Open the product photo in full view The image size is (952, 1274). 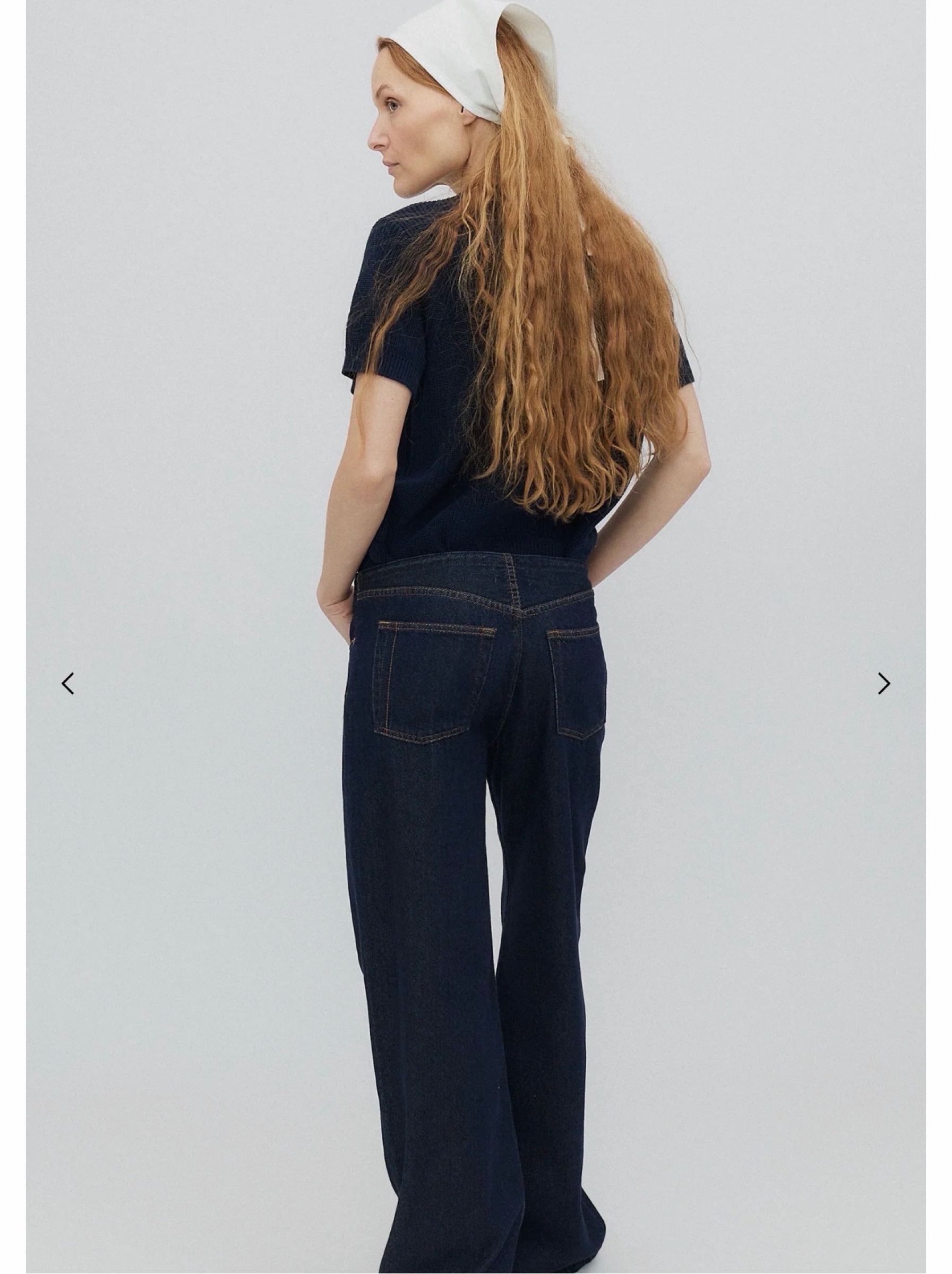476,637
